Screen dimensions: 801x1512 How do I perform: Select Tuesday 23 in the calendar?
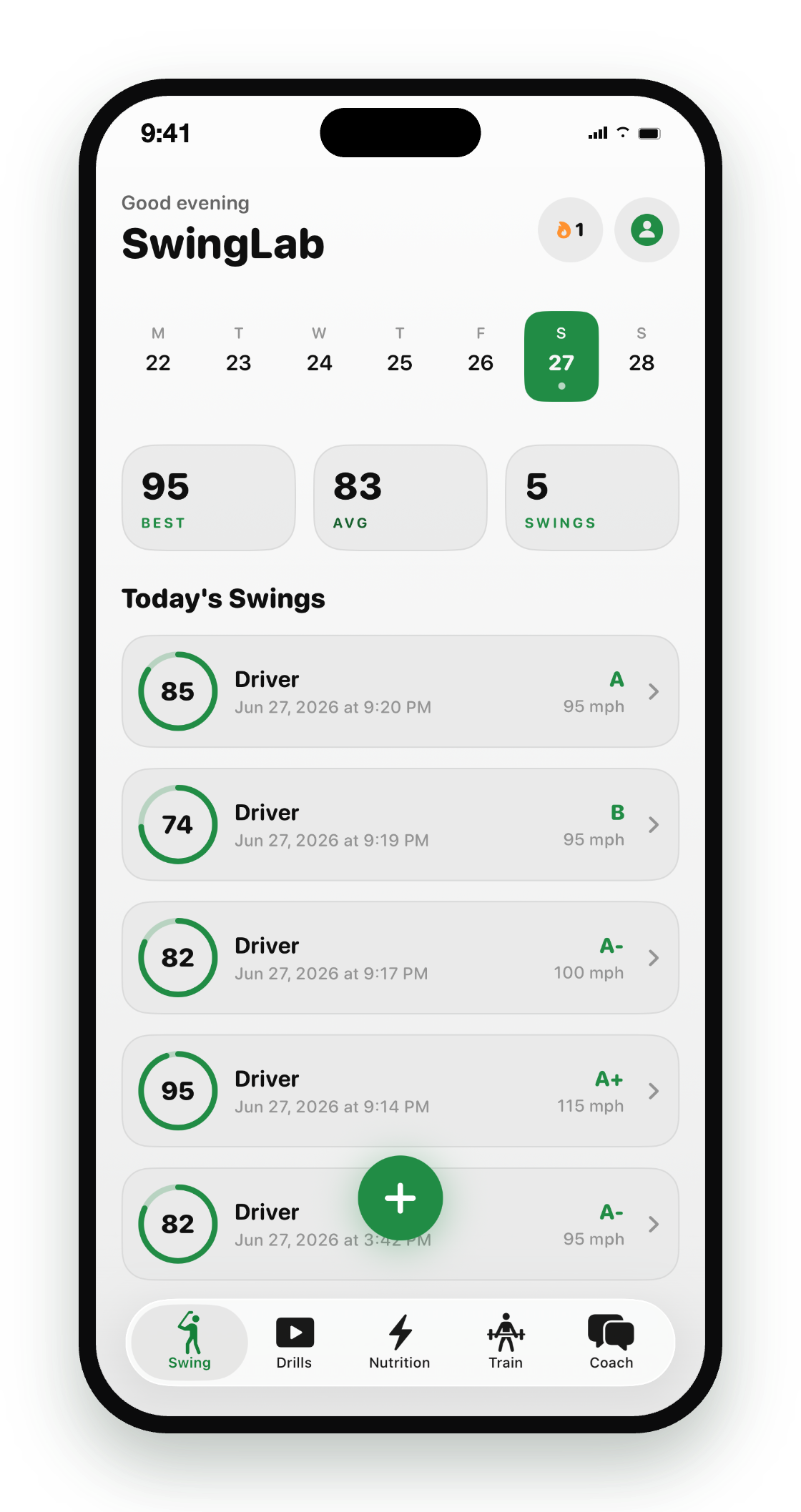point(239,355)
